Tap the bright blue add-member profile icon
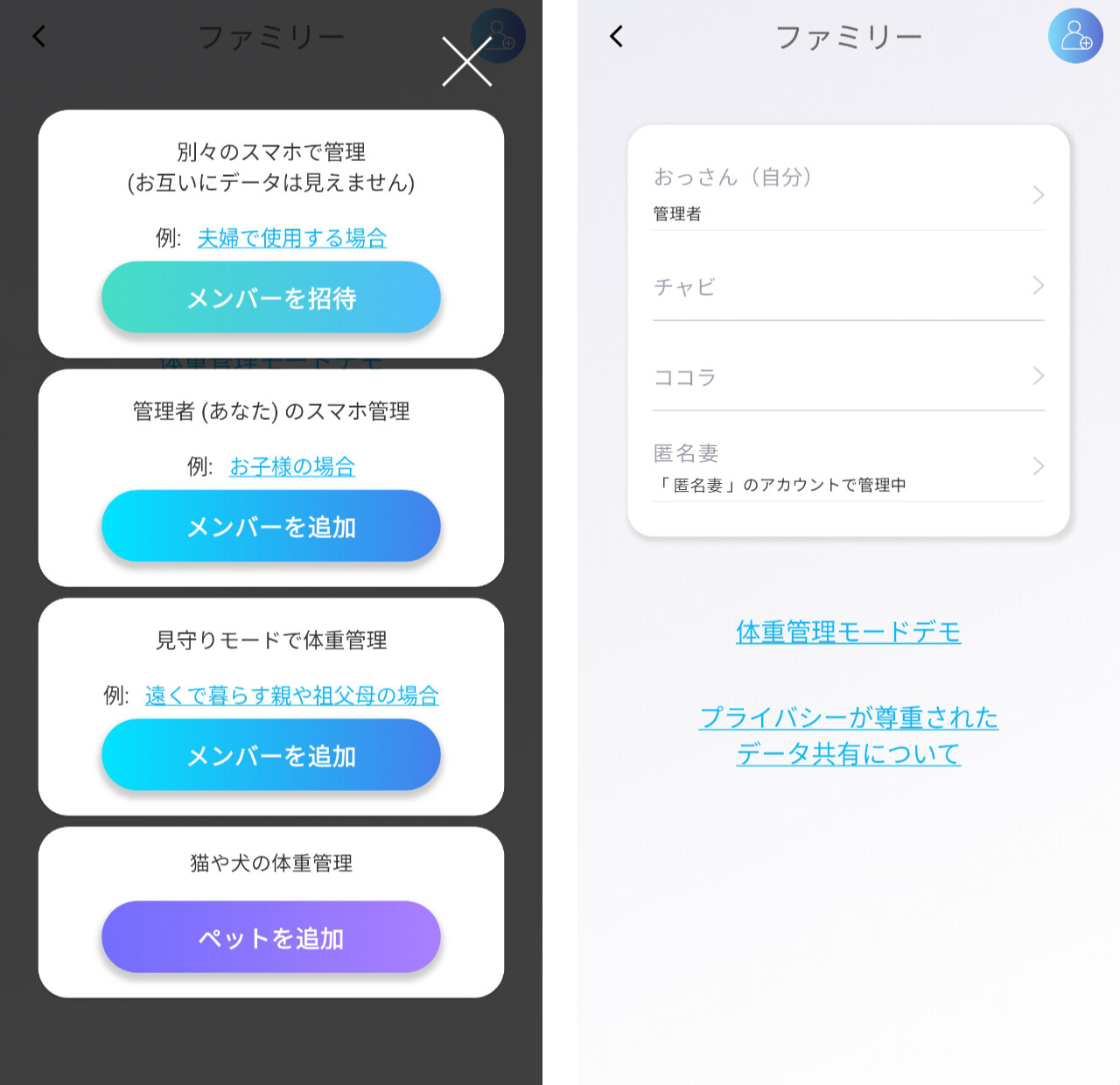This screenshot has width=1120, height=1085. pos(1075,36)
